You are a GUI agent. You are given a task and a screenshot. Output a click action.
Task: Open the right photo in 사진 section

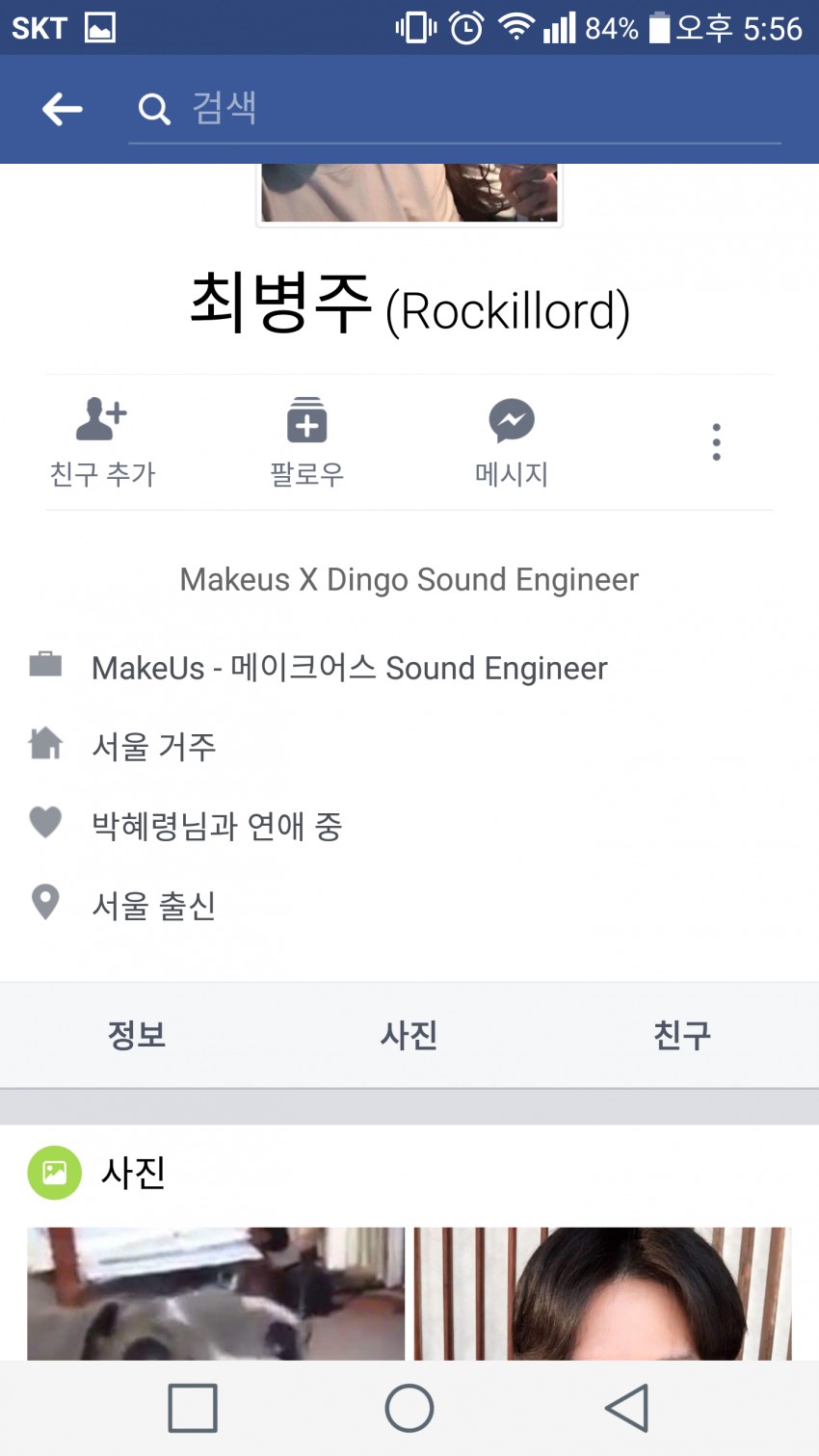coord(602,1293)
